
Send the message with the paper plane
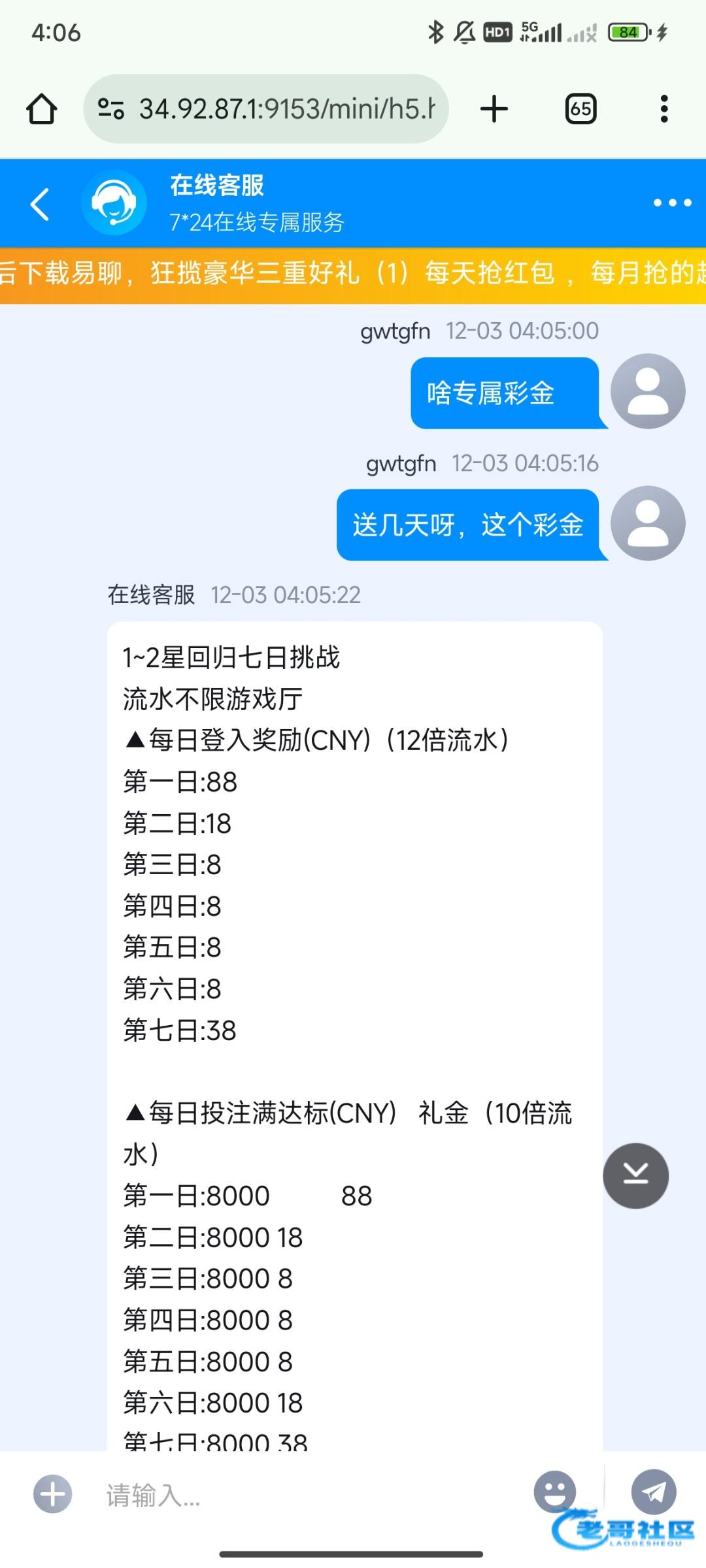pyautogui.click(x=653, y=1491)
